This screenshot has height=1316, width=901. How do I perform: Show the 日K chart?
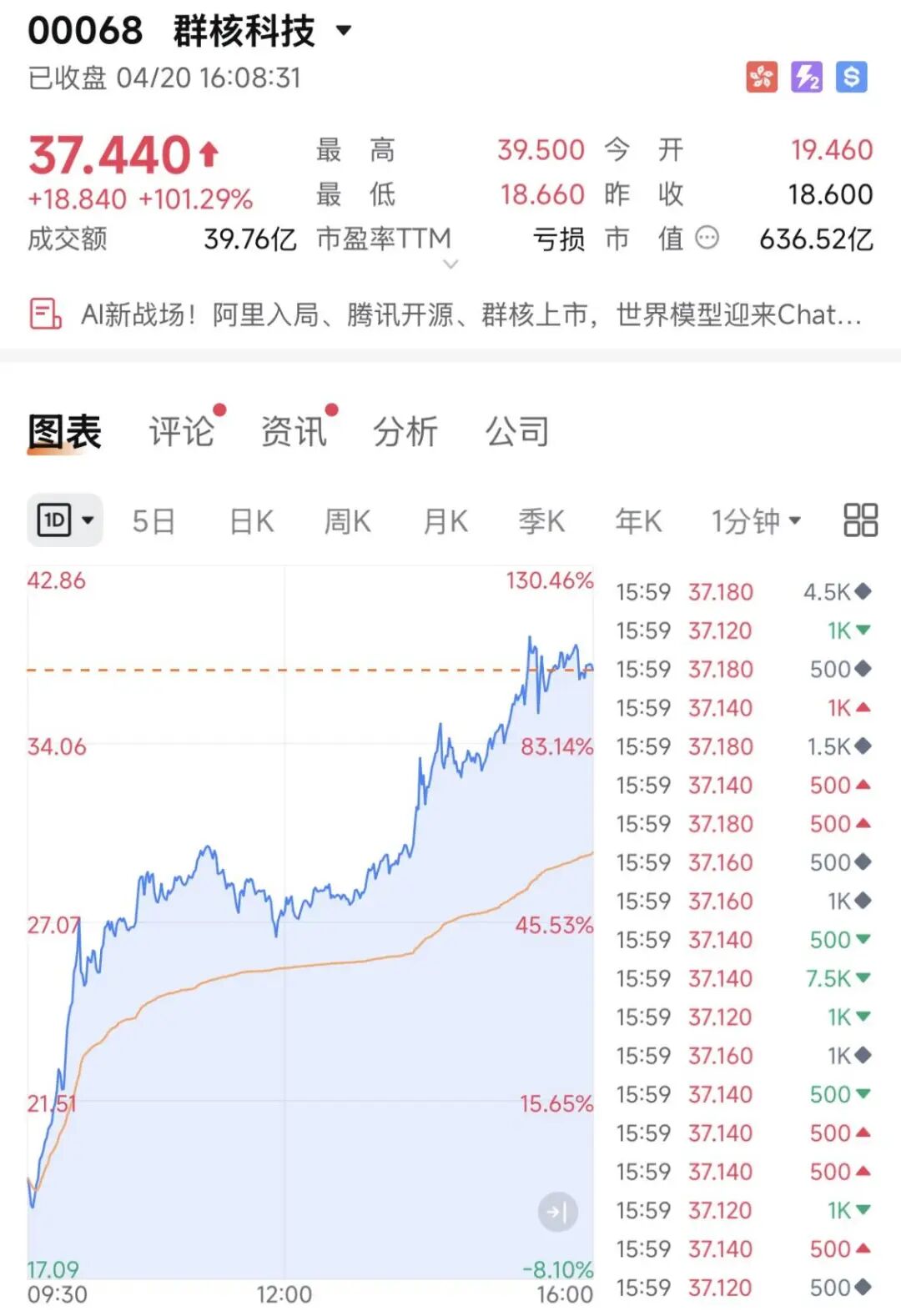tap(251, 521)
